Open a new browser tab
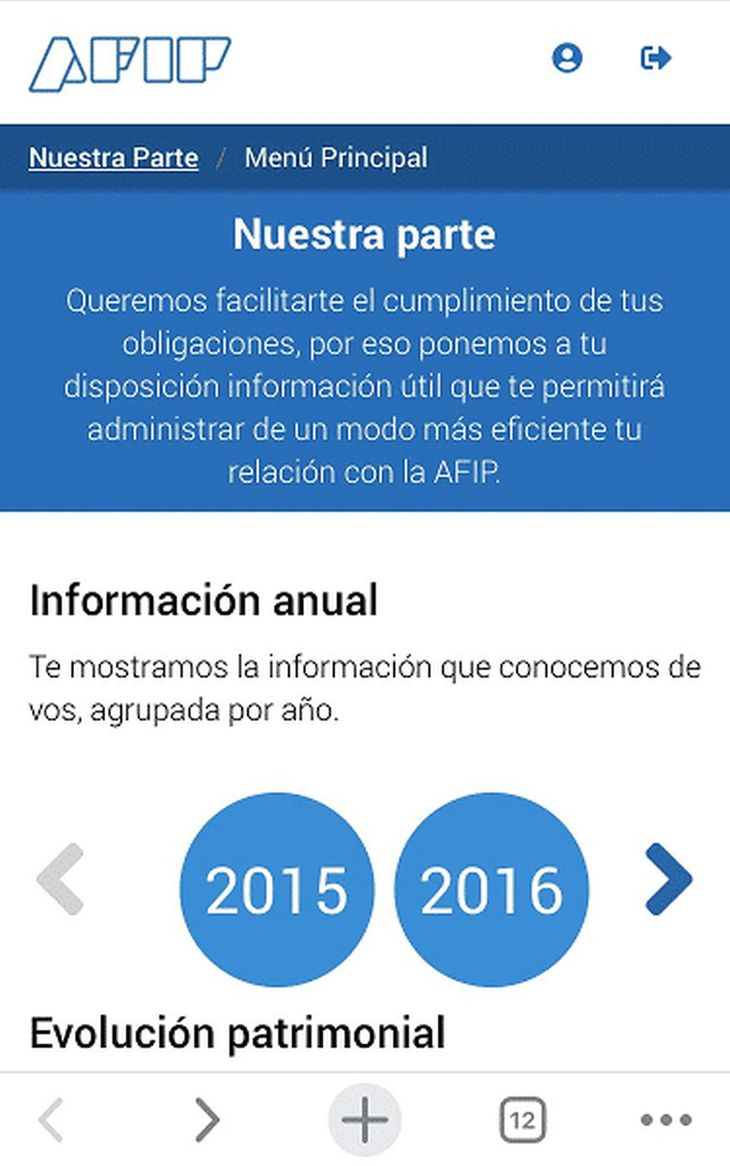The image size is (730, 1166). [364, 1120]
